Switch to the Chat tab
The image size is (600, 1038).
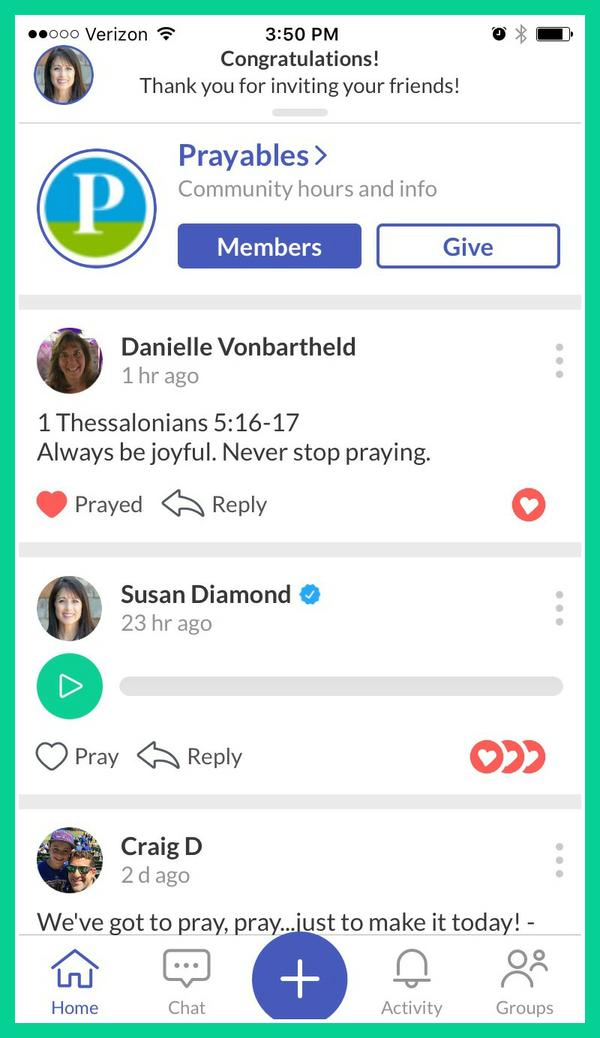[187, 983]
